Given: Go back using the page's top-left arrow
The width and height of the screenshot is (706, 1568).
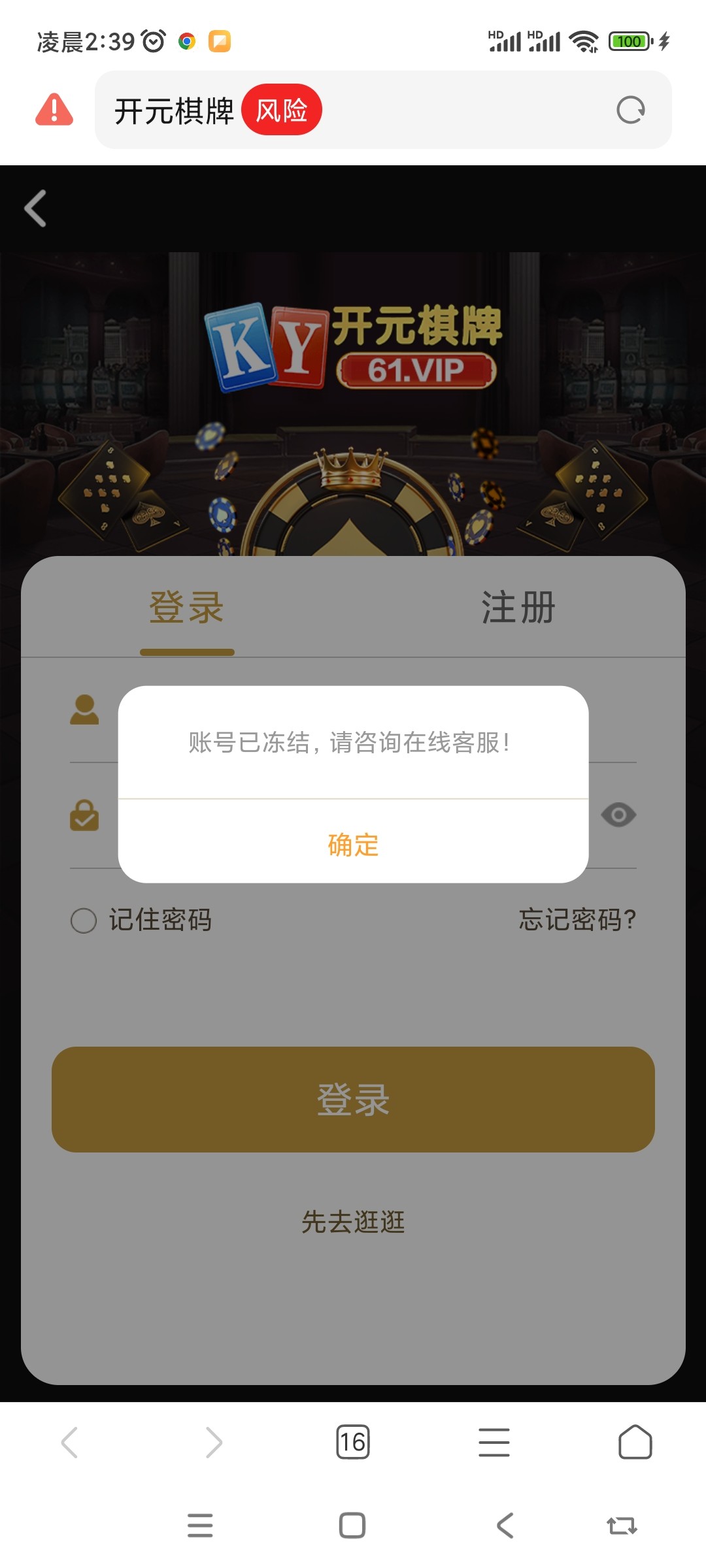Looking at the screenshot, I should 35,208.
